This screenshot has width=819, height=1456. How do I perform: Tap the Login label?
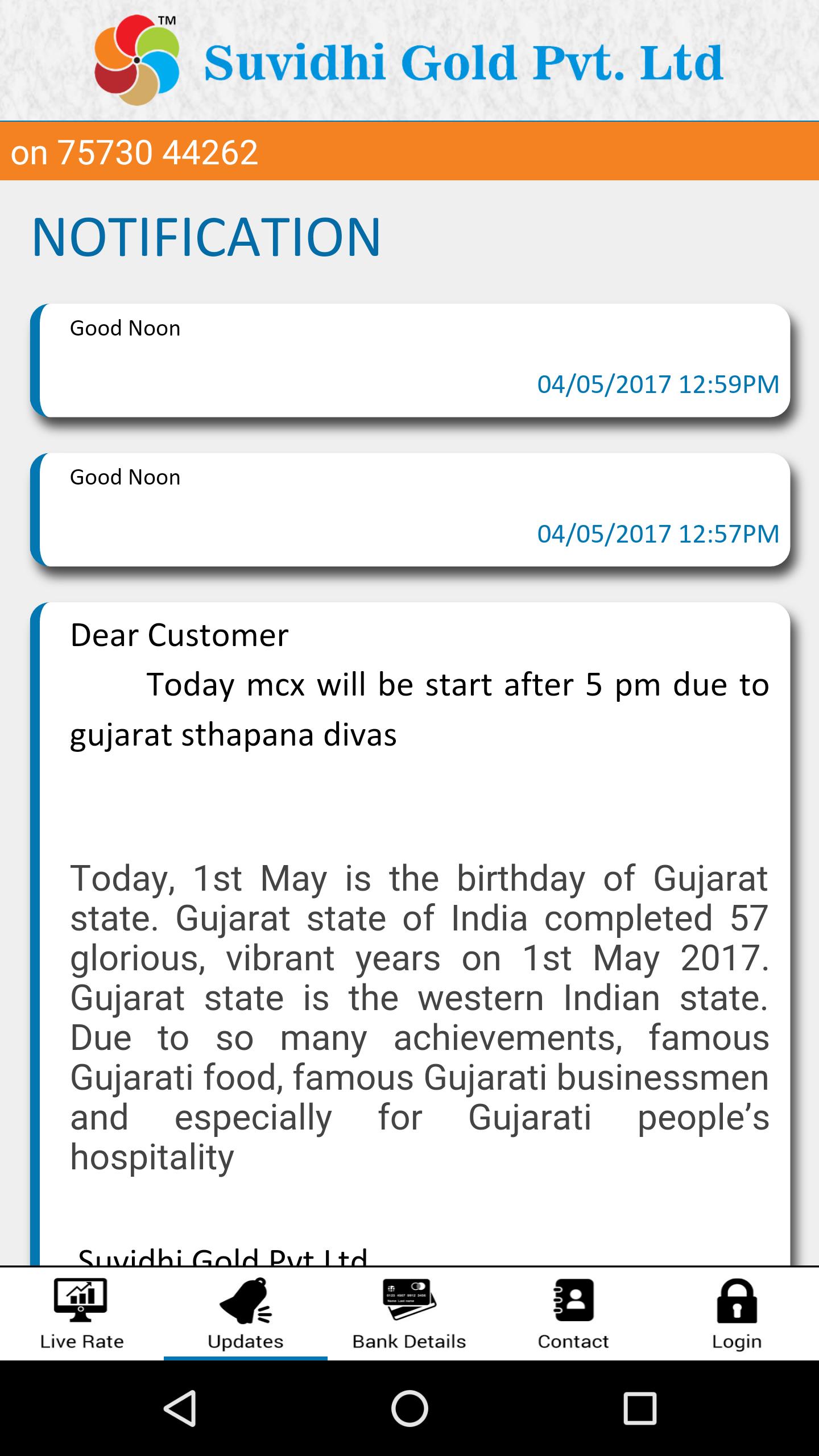click(736, 1341)
